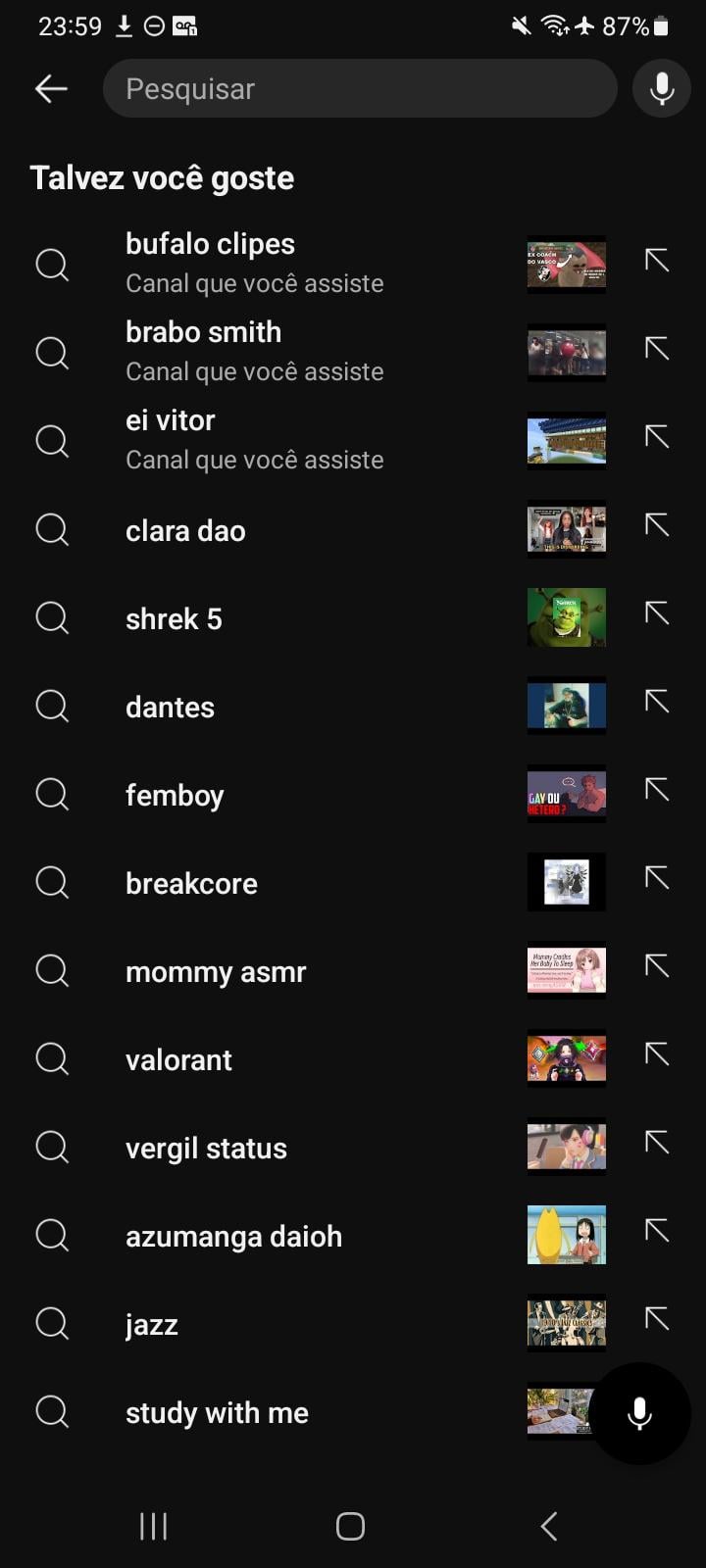The width and height of the screenshot is (706, 1568).
Task: Start voice search with the top microphone
Action: tap(662, 89)
